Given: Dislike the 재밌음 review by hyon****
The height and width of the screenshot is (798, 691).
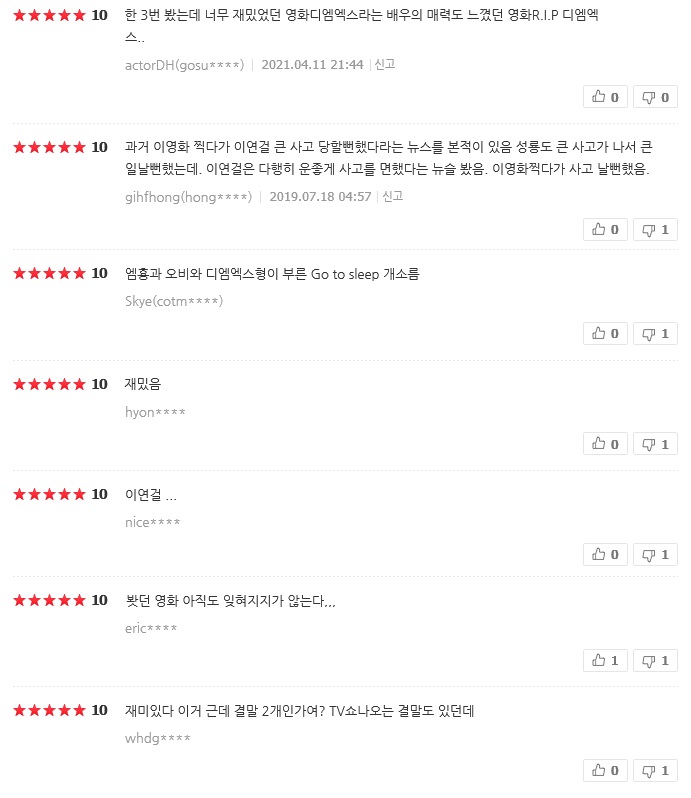Looking at the screenshot, I should coord(655,444).
